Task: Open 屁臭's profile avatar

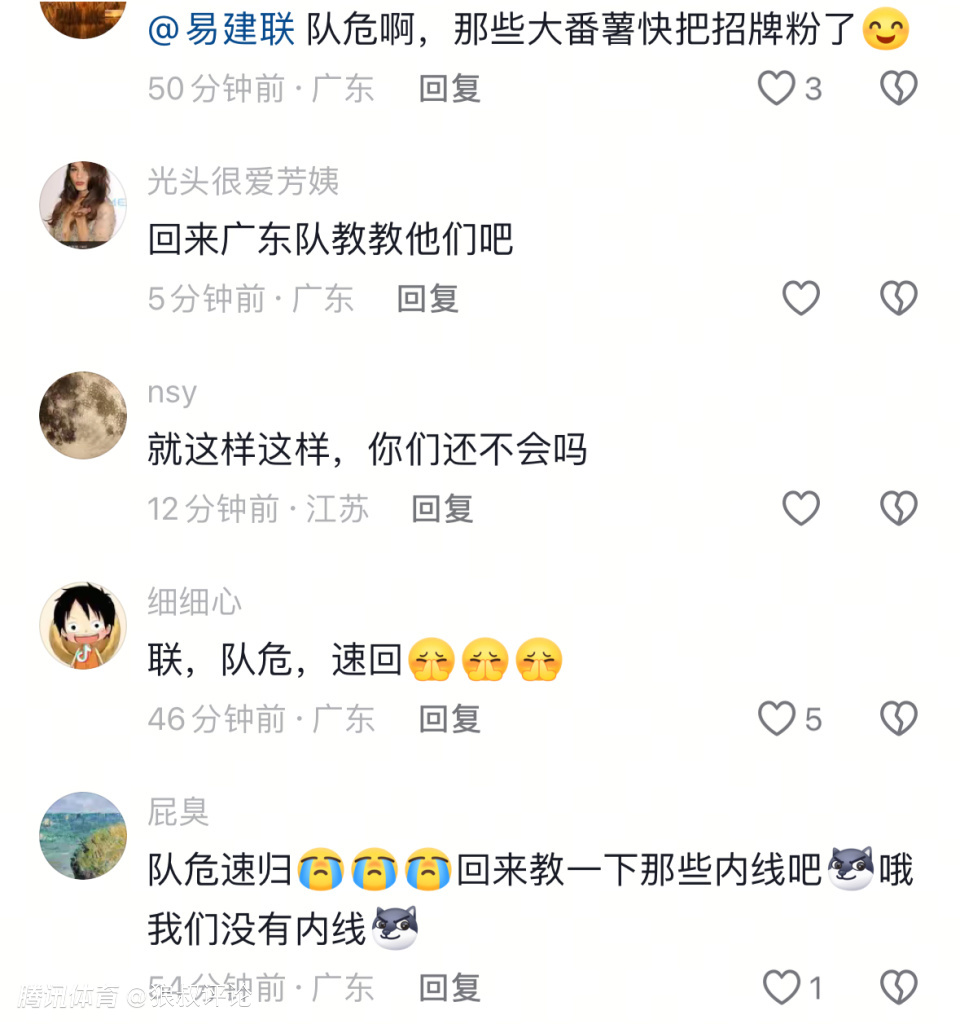Action: coord(83,836)
